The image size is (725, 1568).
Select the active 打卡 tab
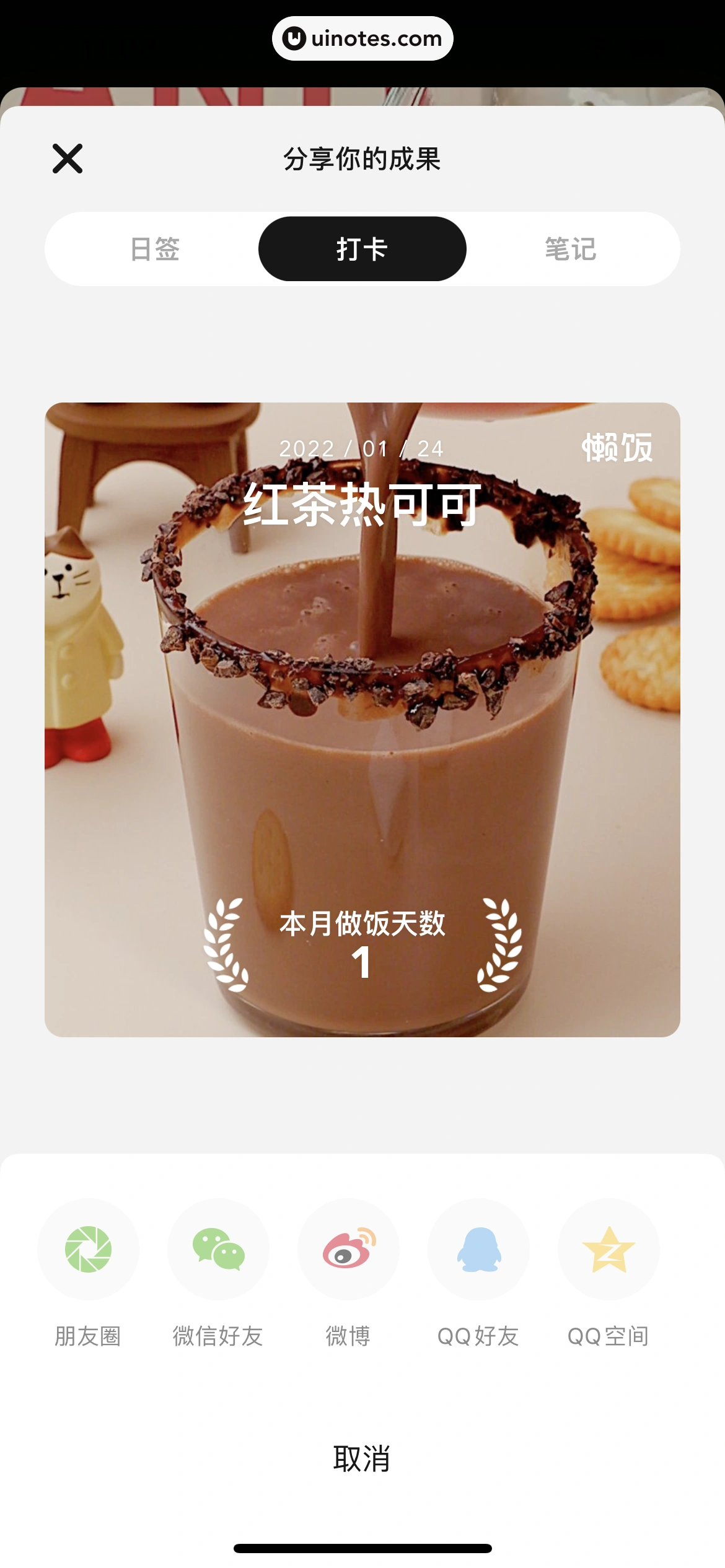point(362,248)
